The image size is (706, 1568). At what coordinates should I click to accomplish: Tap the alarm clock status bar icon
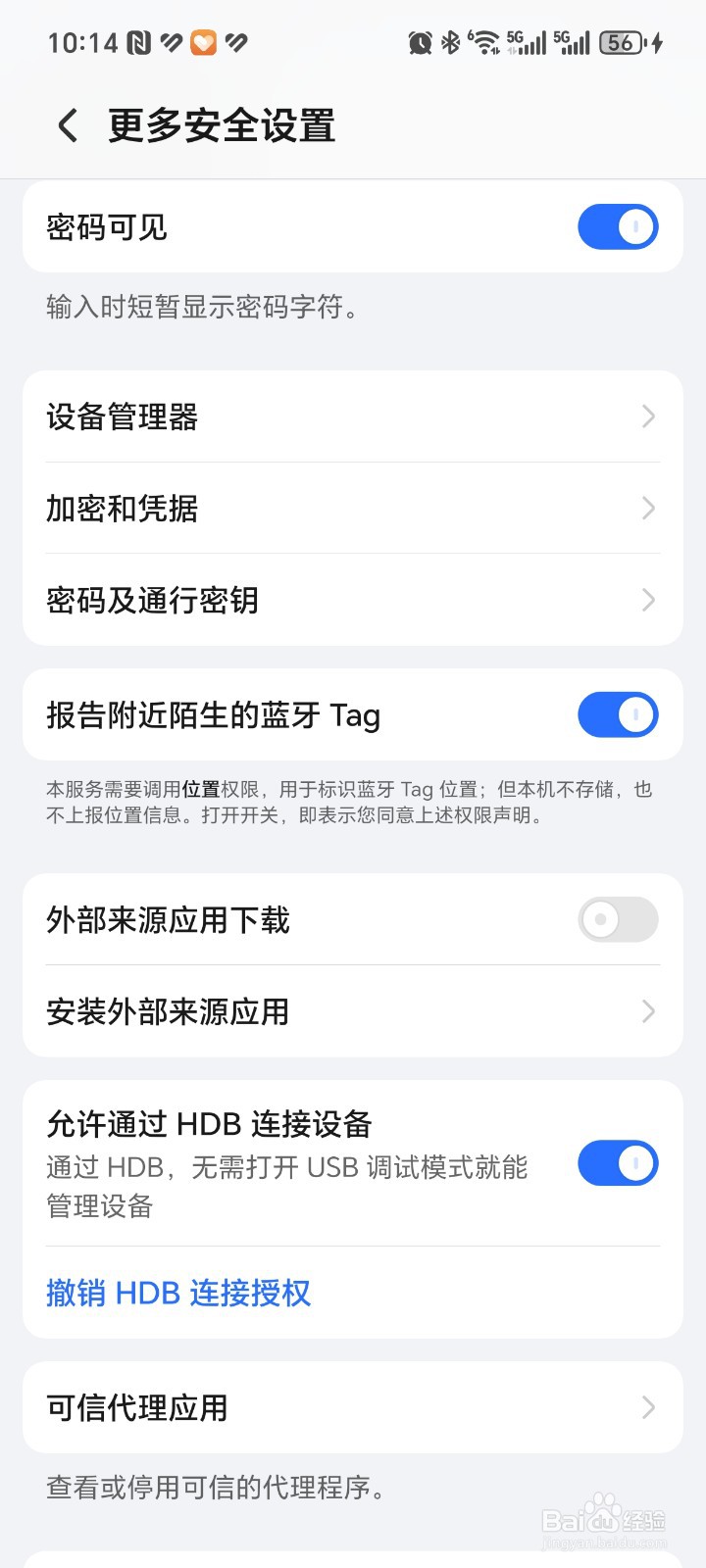tap(420, 42)
